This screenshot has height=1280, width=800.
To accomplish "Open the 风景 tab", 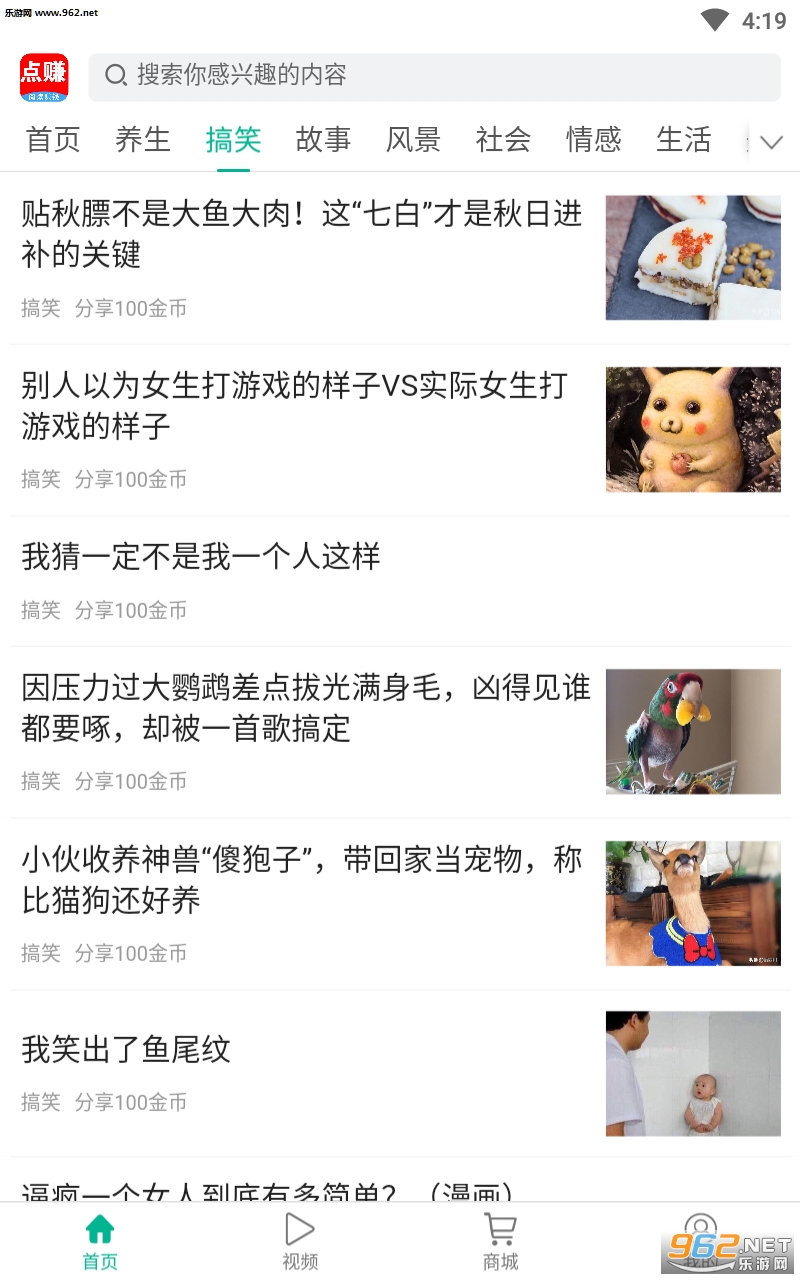I will pos(413,140).
